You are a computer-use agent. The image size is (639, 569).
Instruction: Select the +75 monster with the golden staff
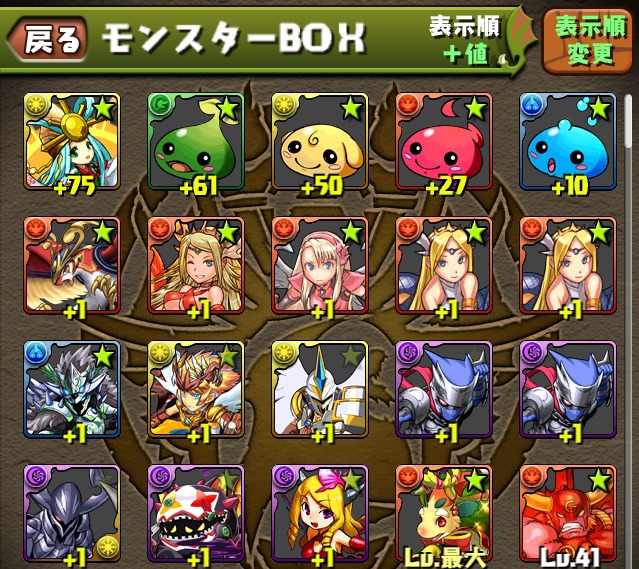click(x=71, y=141)
